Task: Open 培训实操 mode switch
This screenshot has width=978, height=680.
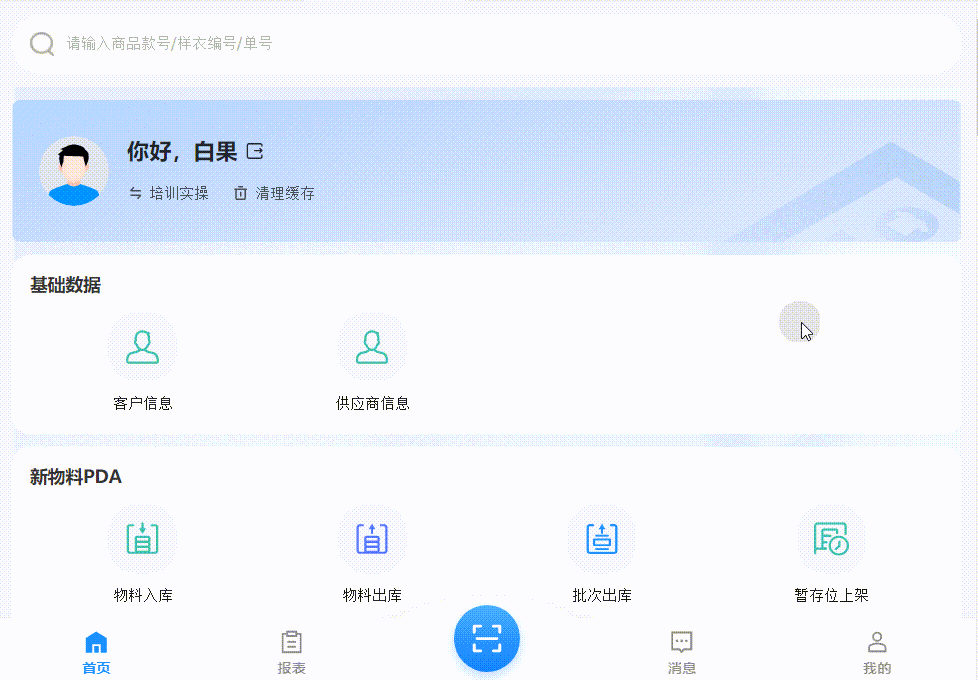Action: click(x=169, y=194)
